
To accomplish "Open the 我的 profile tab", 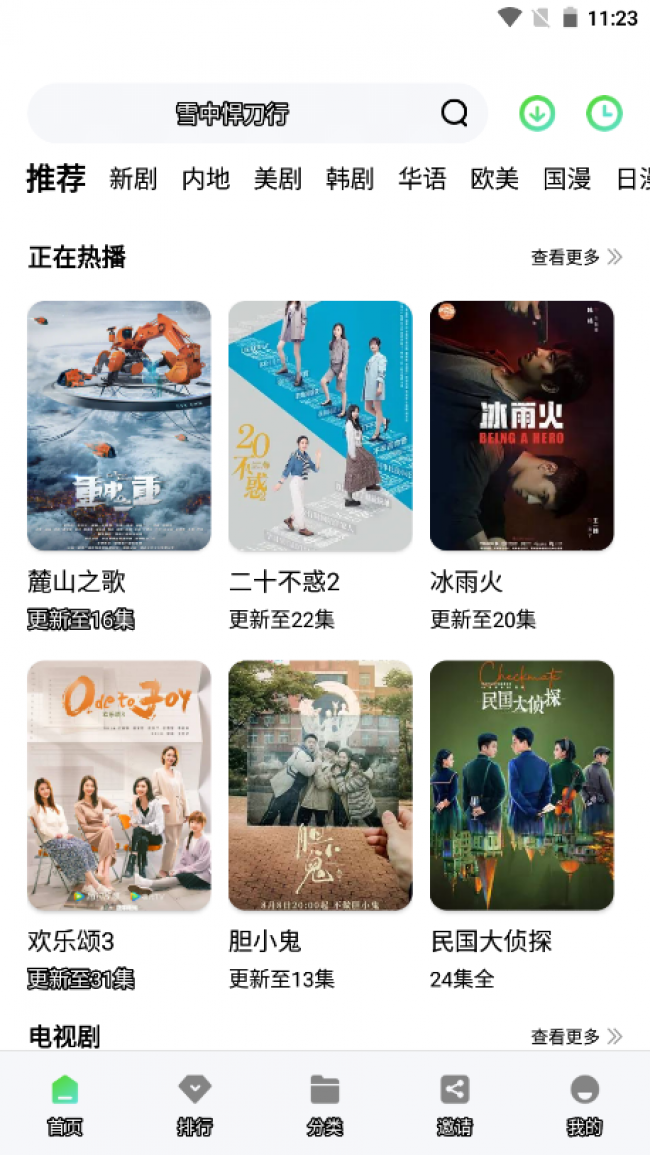I will pyautogui.click(x=585, y=1104).
